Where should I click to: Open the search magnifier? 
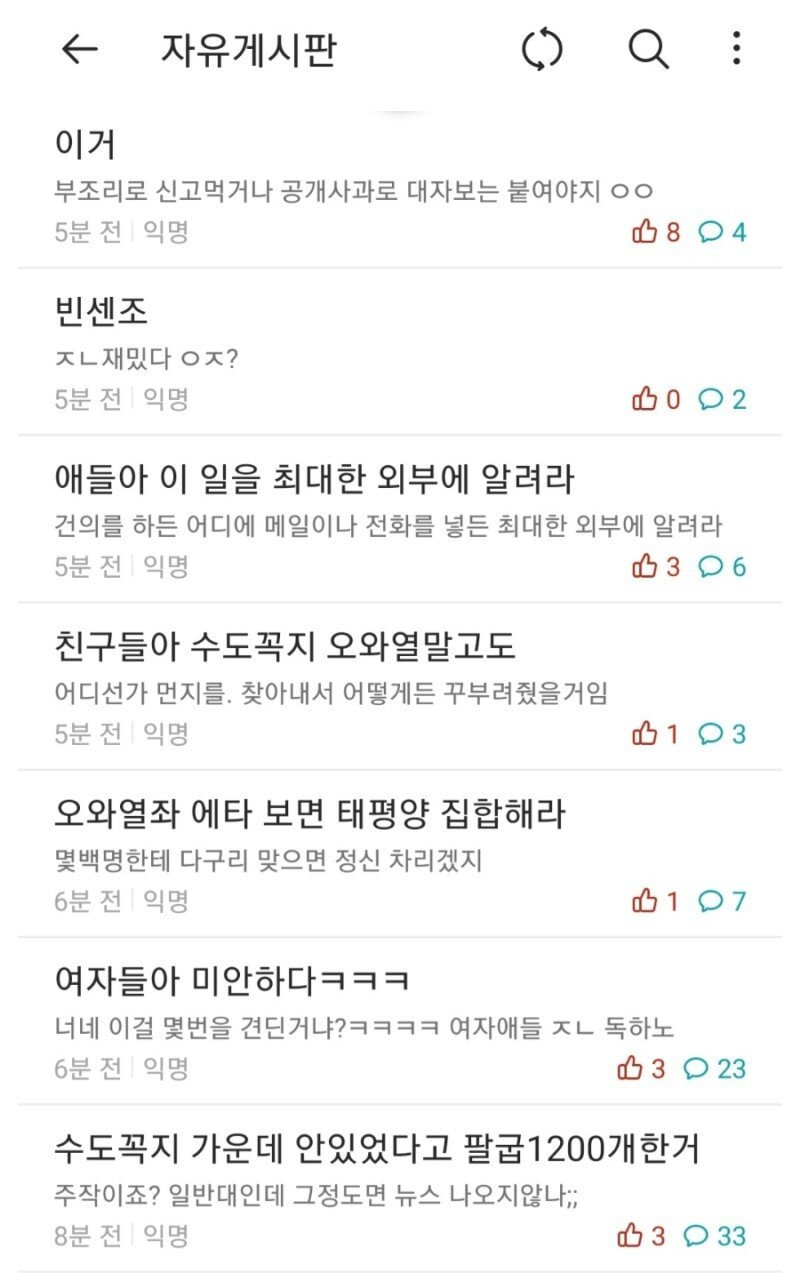pyautogui.click(x=648, y=49)
